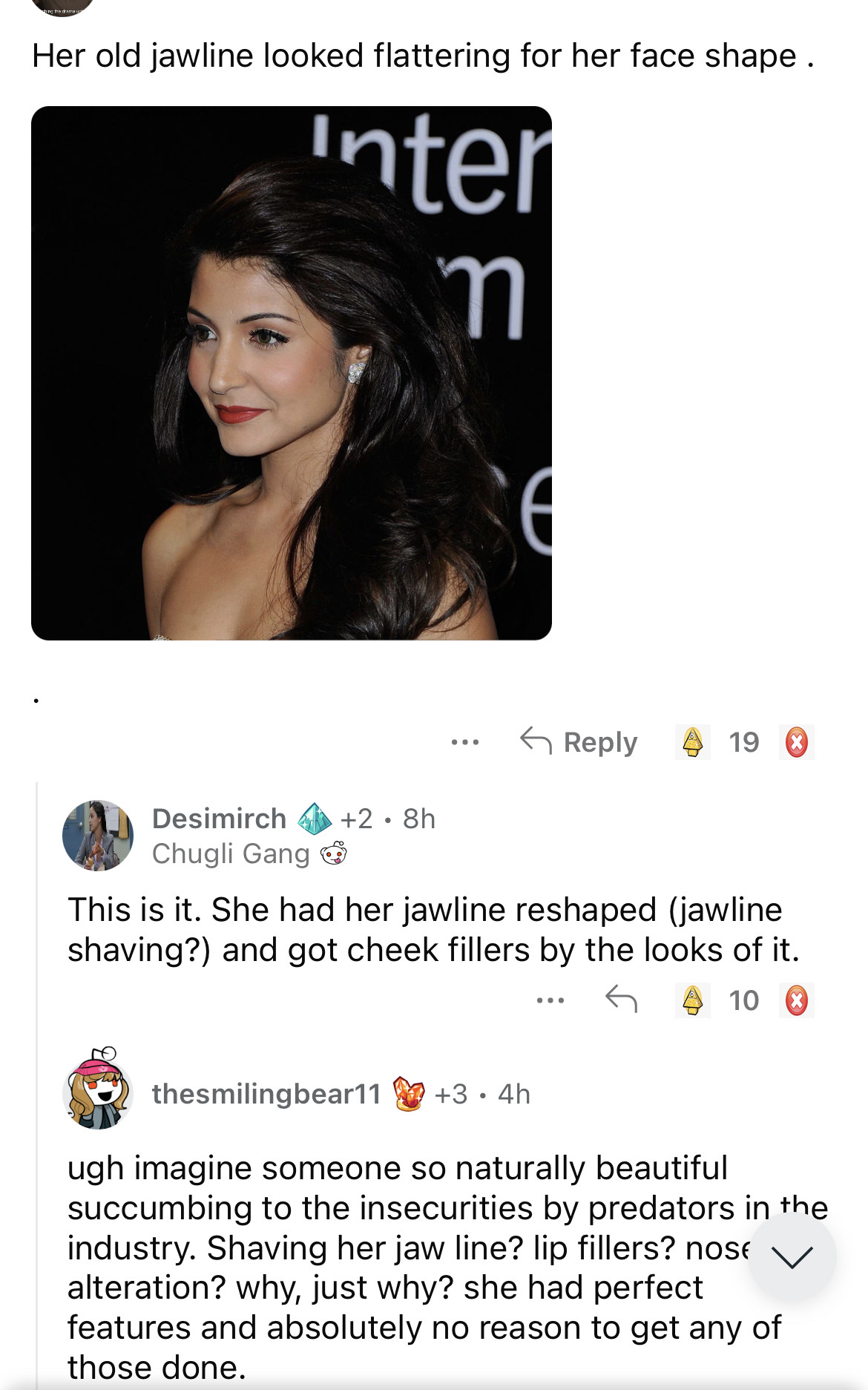Open thesmilingbear11's username link
The width and height of the screenshot is (868, 1390).
coord(266,1094)
